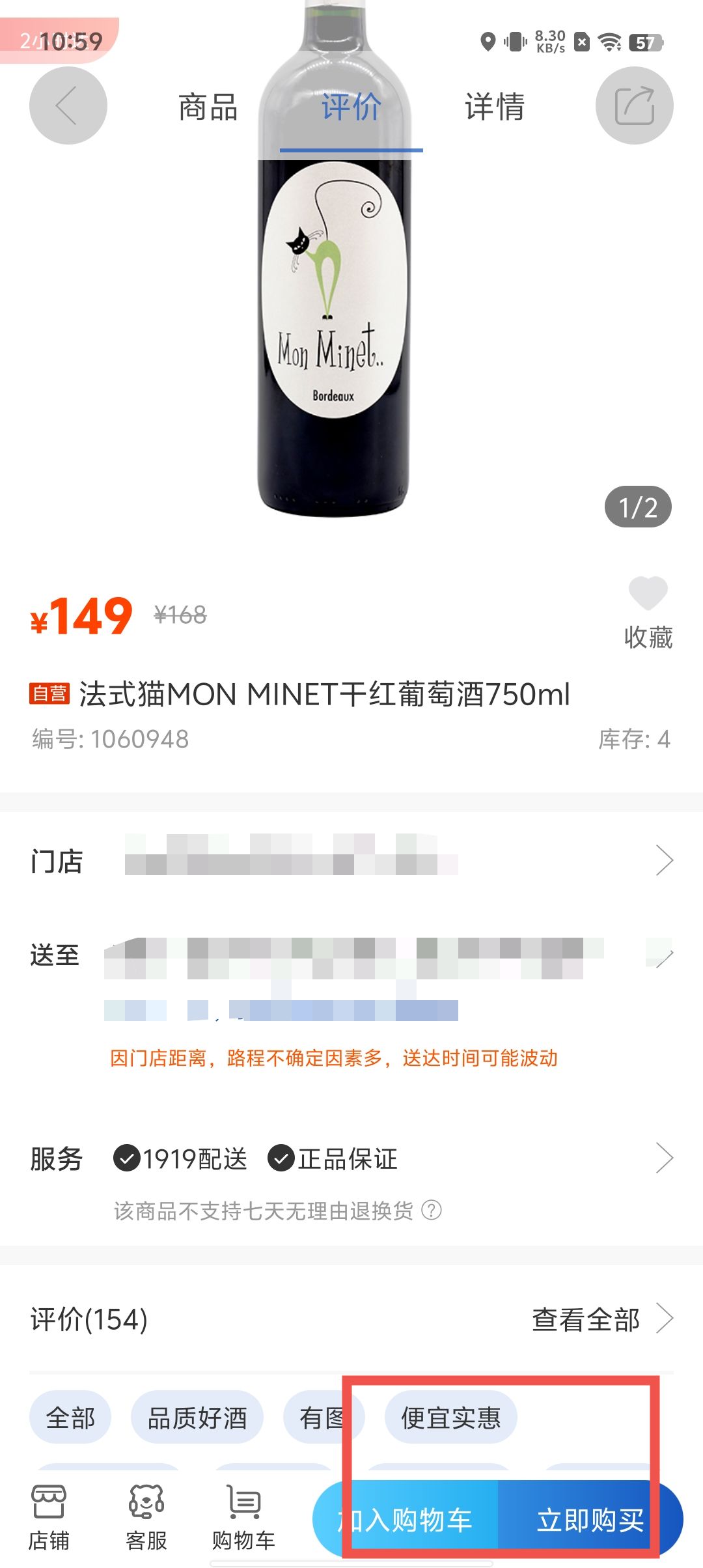Open the 服务 service details row
Viewport: 703px width, 1568px height.
point(351,1158)
